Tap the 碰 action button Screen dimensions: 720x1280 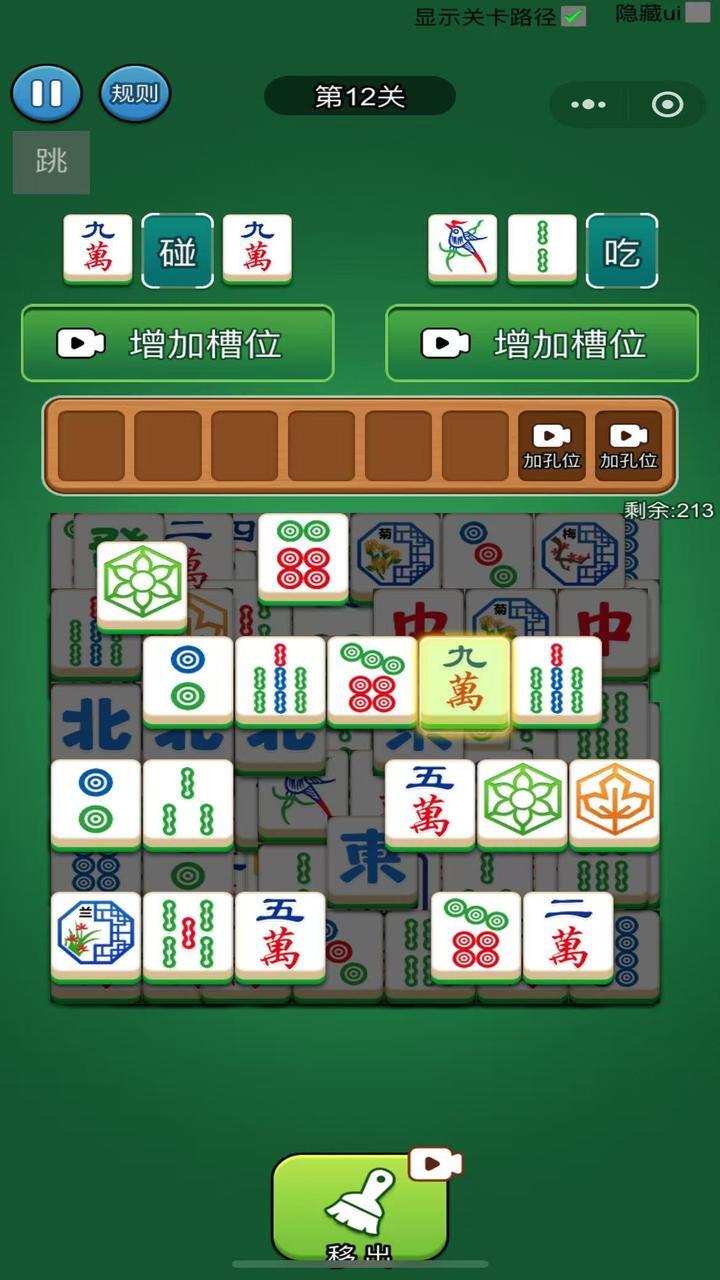click(177, 251)
